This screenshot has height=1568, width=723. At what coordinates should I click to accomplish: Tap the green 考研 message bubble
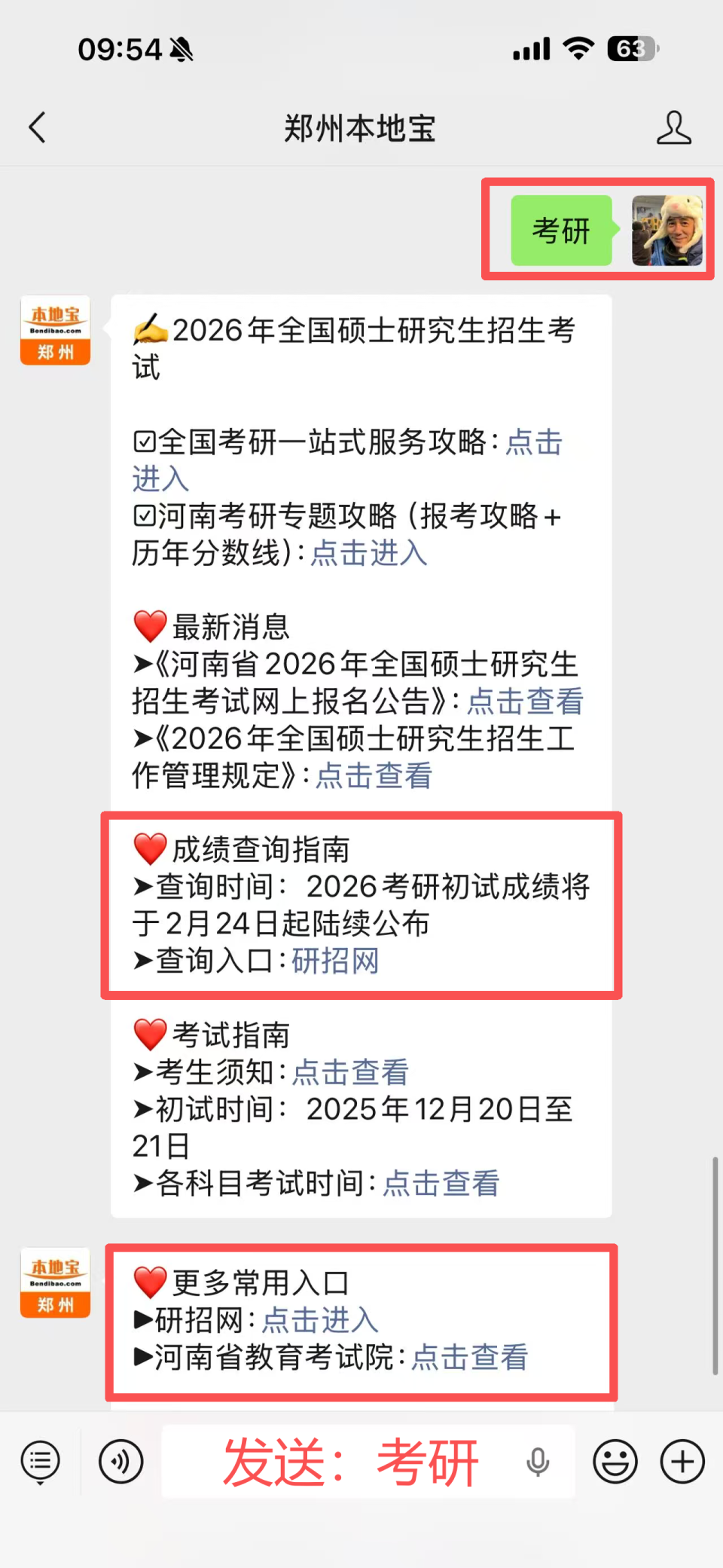pyautogui.click(x=560, y=231)
